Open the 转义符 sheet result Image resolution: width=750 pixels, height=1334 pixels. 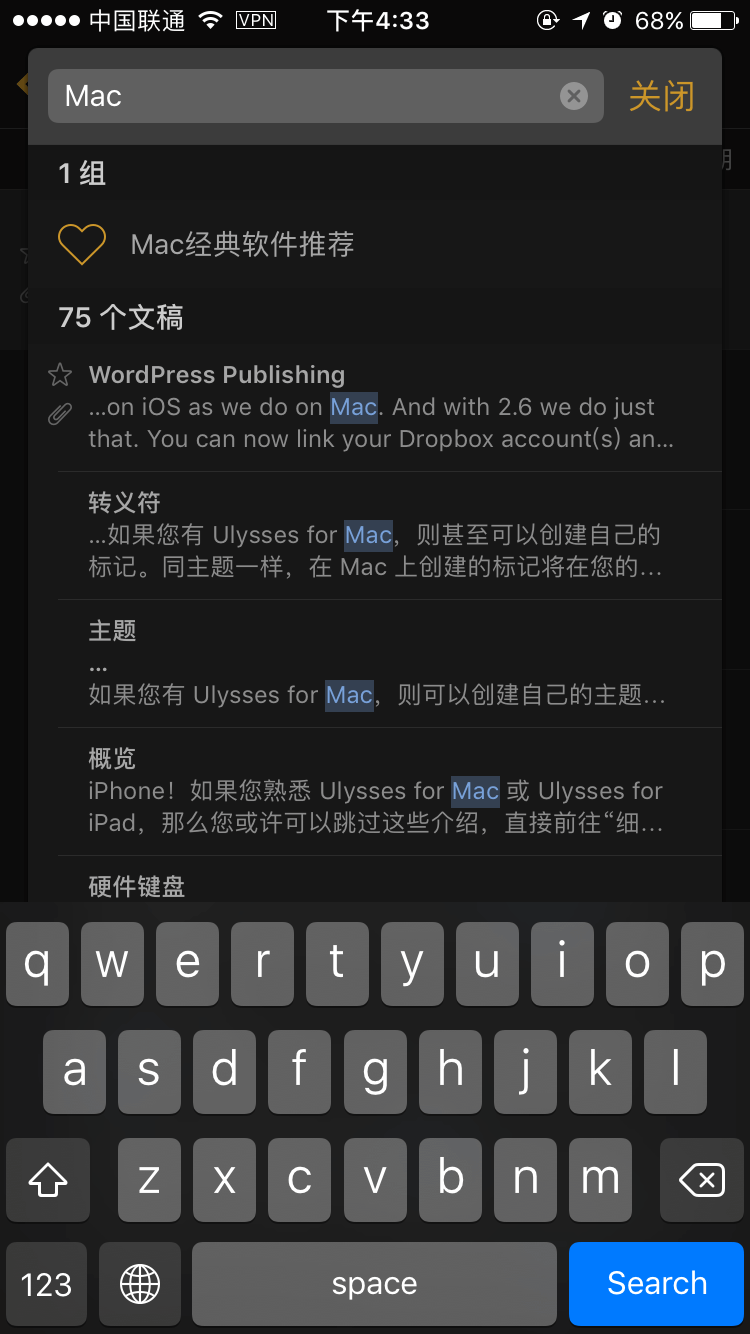(x=380, y=535)
